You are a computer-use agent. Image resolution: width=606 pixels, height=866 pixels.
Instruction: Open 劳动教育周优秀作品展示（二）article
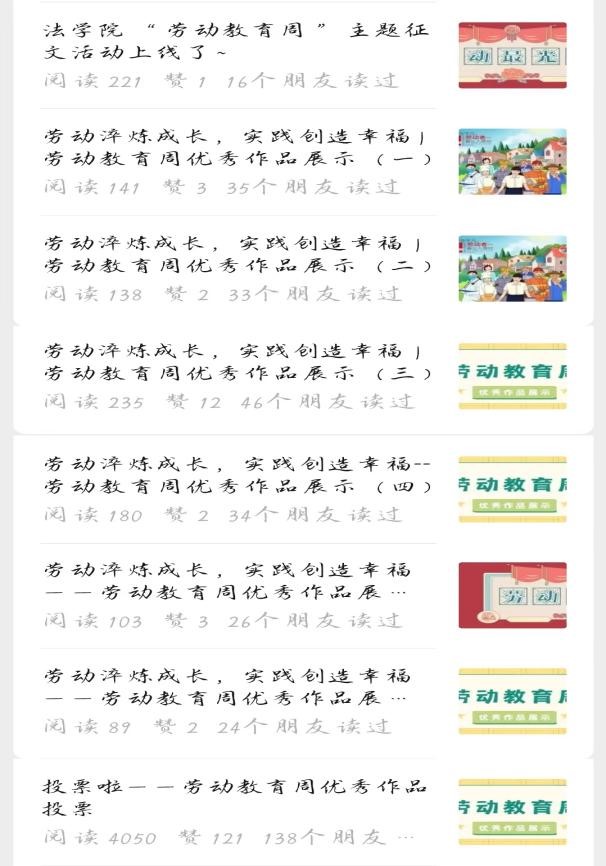coord(237,254)
